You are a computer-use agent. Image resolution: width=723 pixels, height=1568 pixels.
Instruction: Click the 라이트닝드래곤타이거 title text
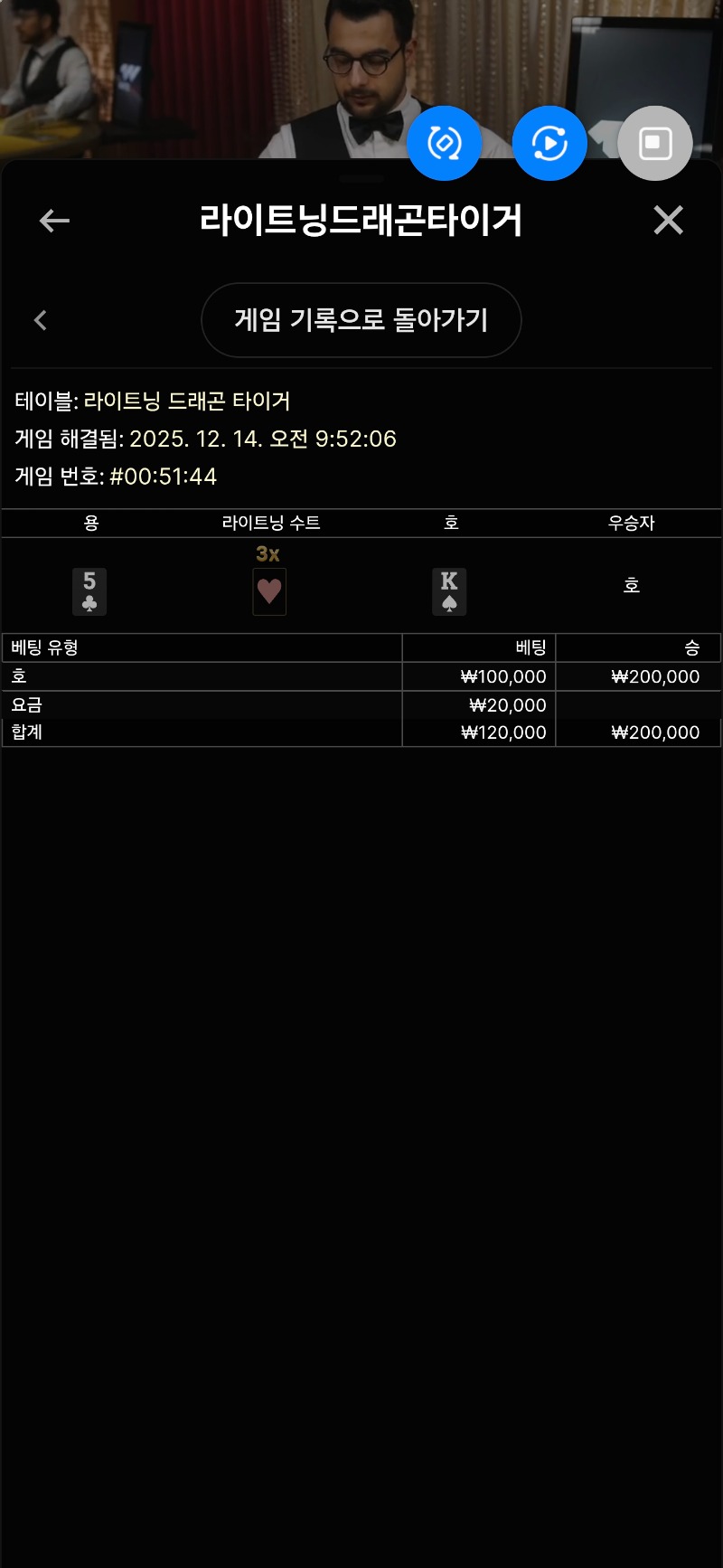pyautogui.click(x=361, y=220)
